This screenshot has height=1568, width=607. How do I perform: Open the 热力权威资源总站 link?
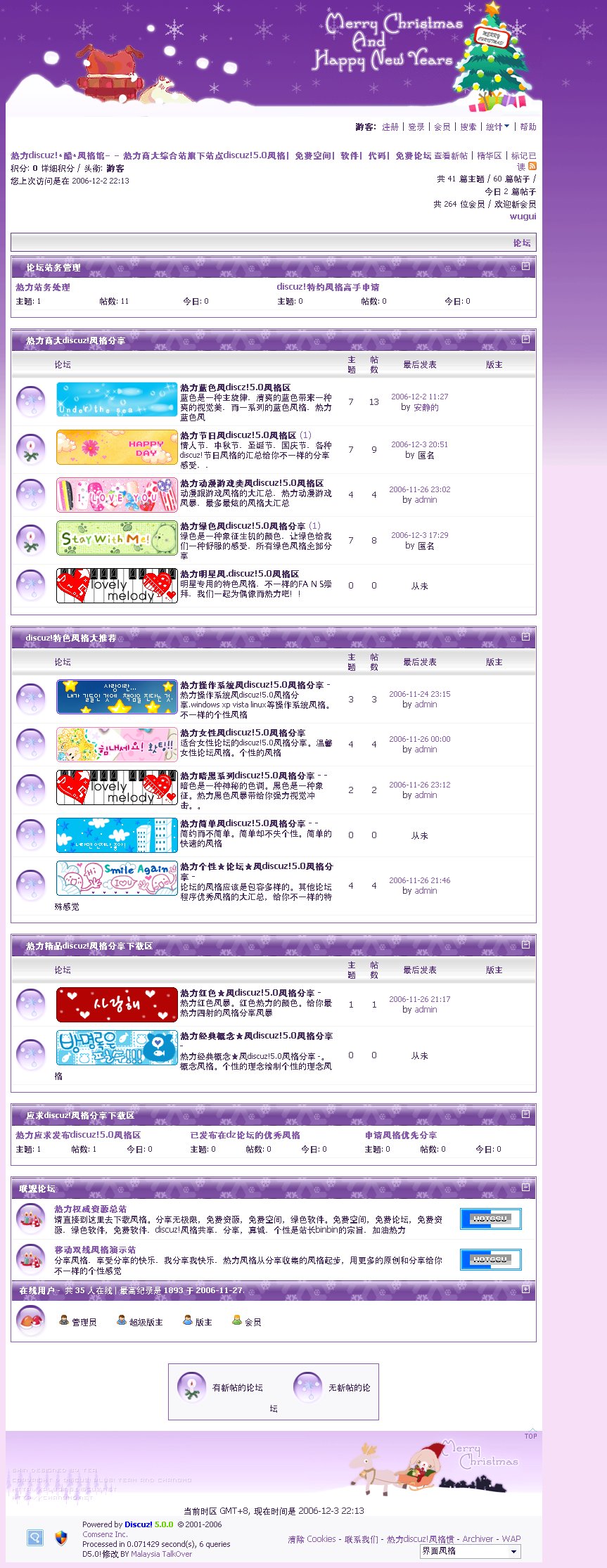pos(90,1209)
